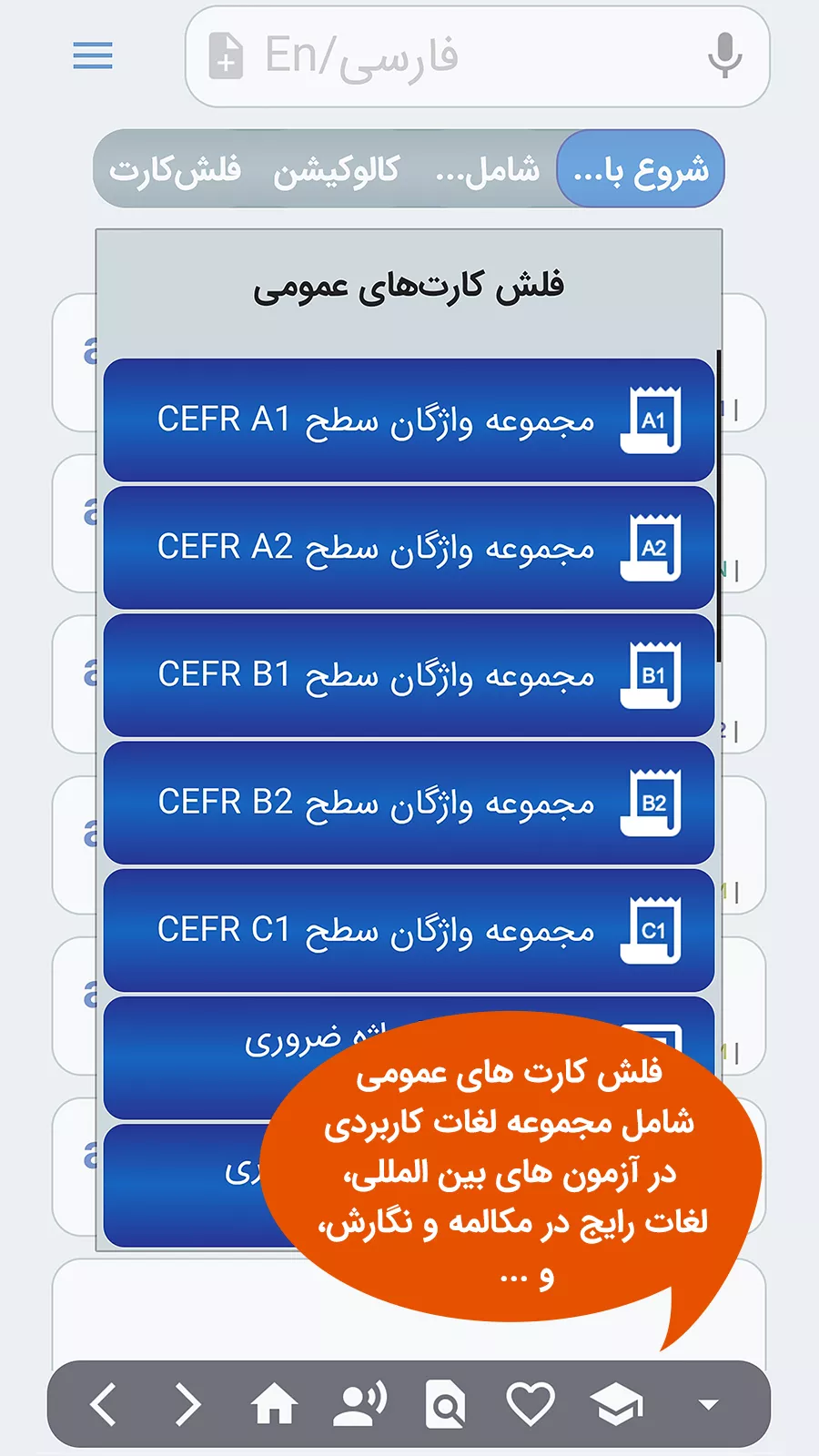Switch to the شامل tab

tap(488, 169)
